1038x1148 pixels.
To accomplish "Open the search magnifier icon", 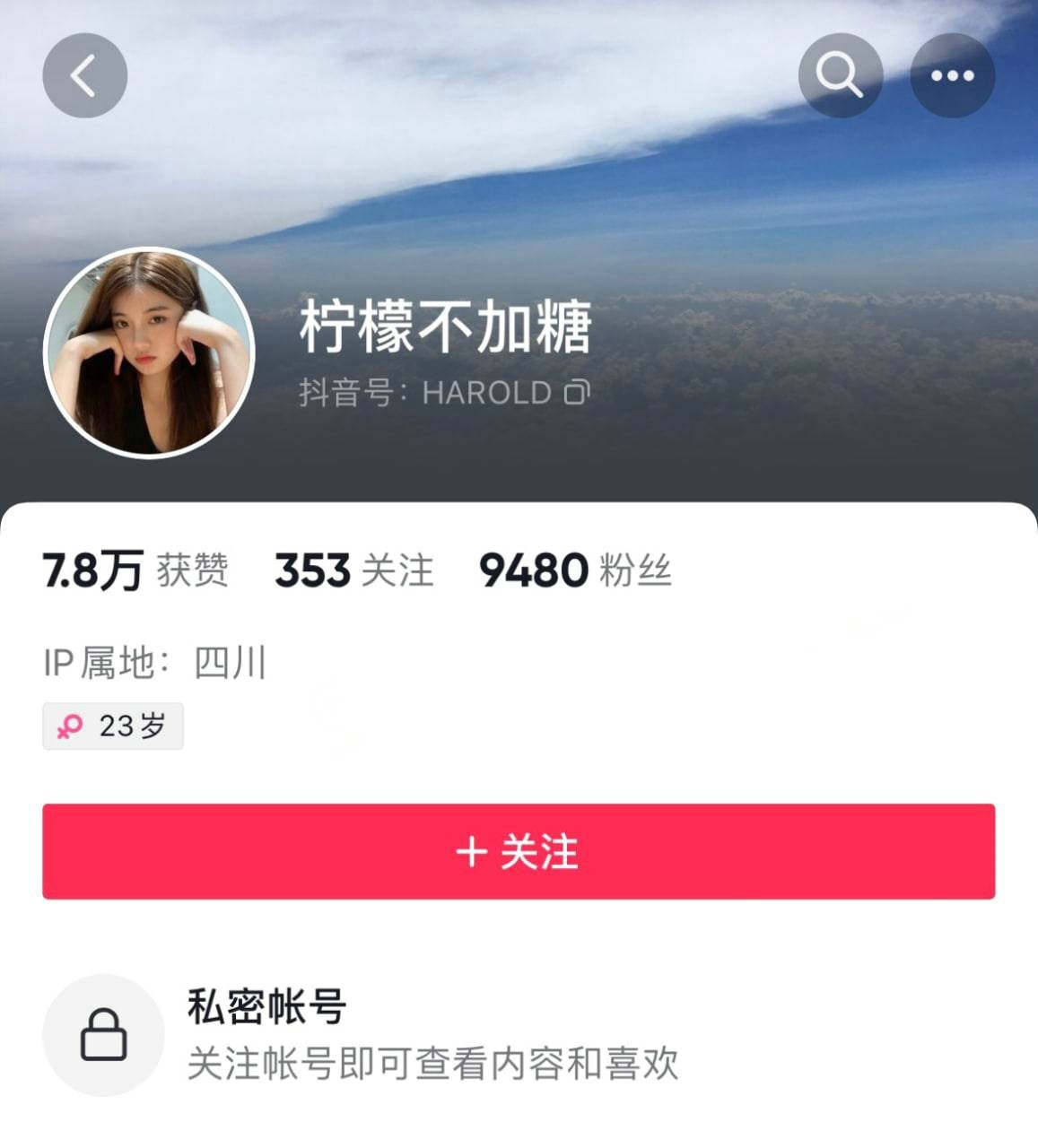I will pos(840,75).
